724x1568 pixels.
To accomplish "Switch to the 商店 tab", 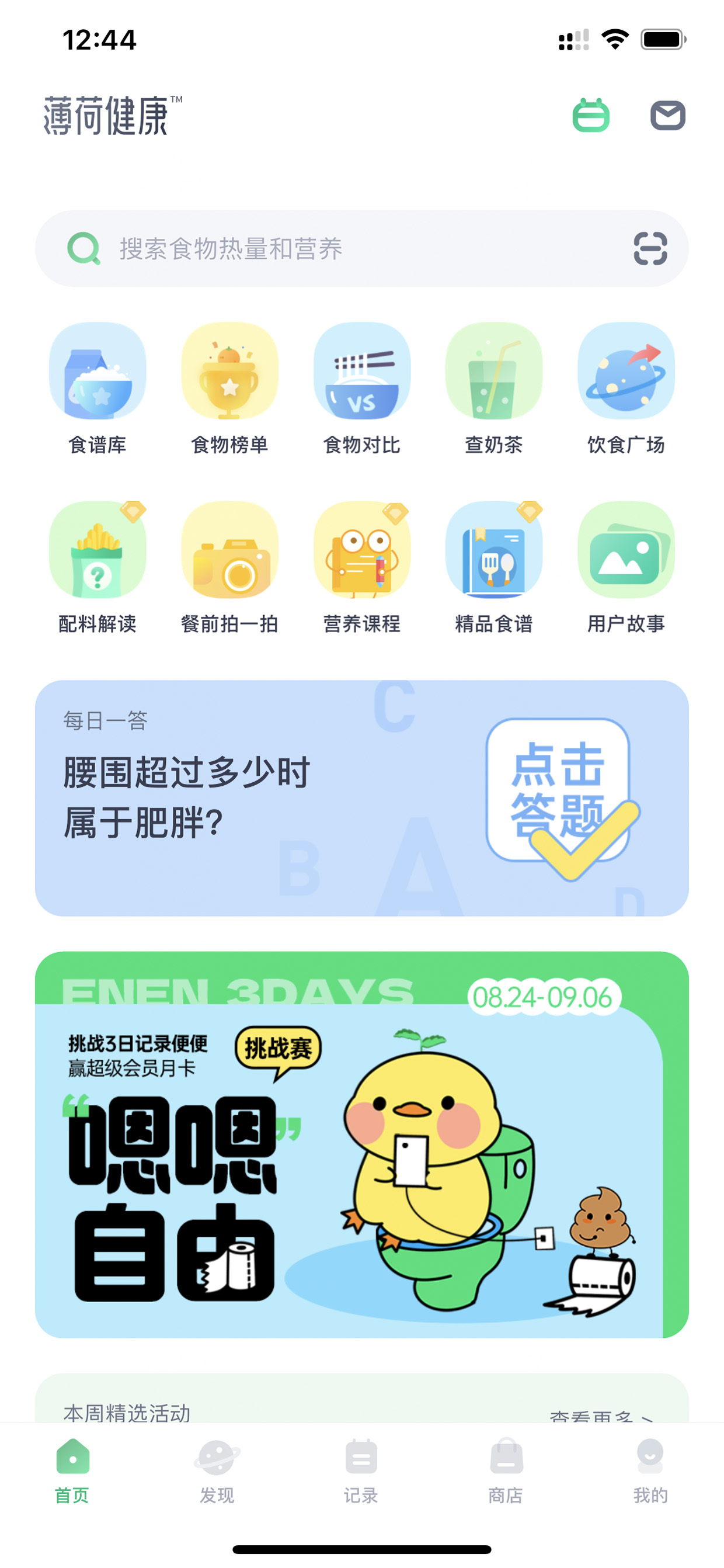I will (506, 1470).
